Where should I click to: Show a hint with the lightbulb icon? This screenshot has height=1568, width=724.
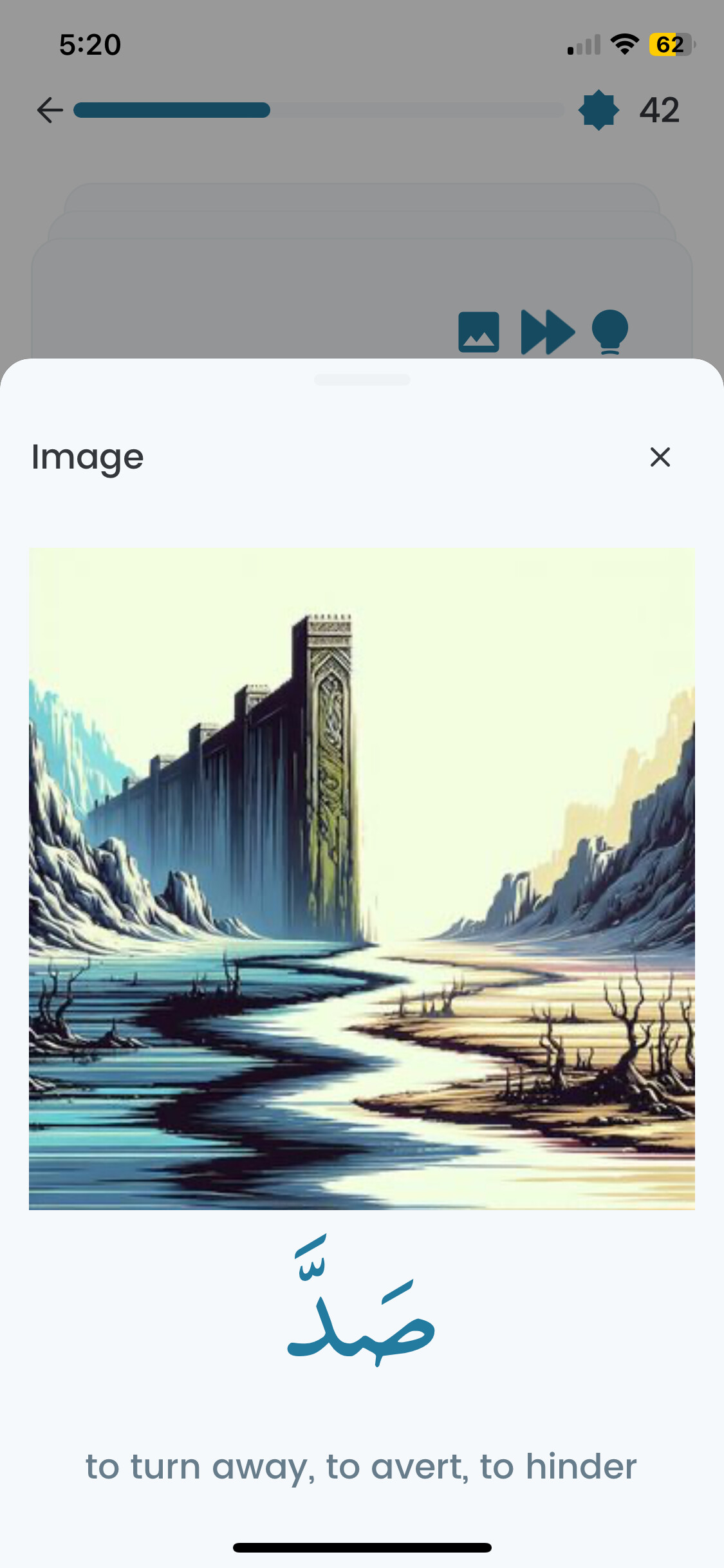(x=609, y=332)
